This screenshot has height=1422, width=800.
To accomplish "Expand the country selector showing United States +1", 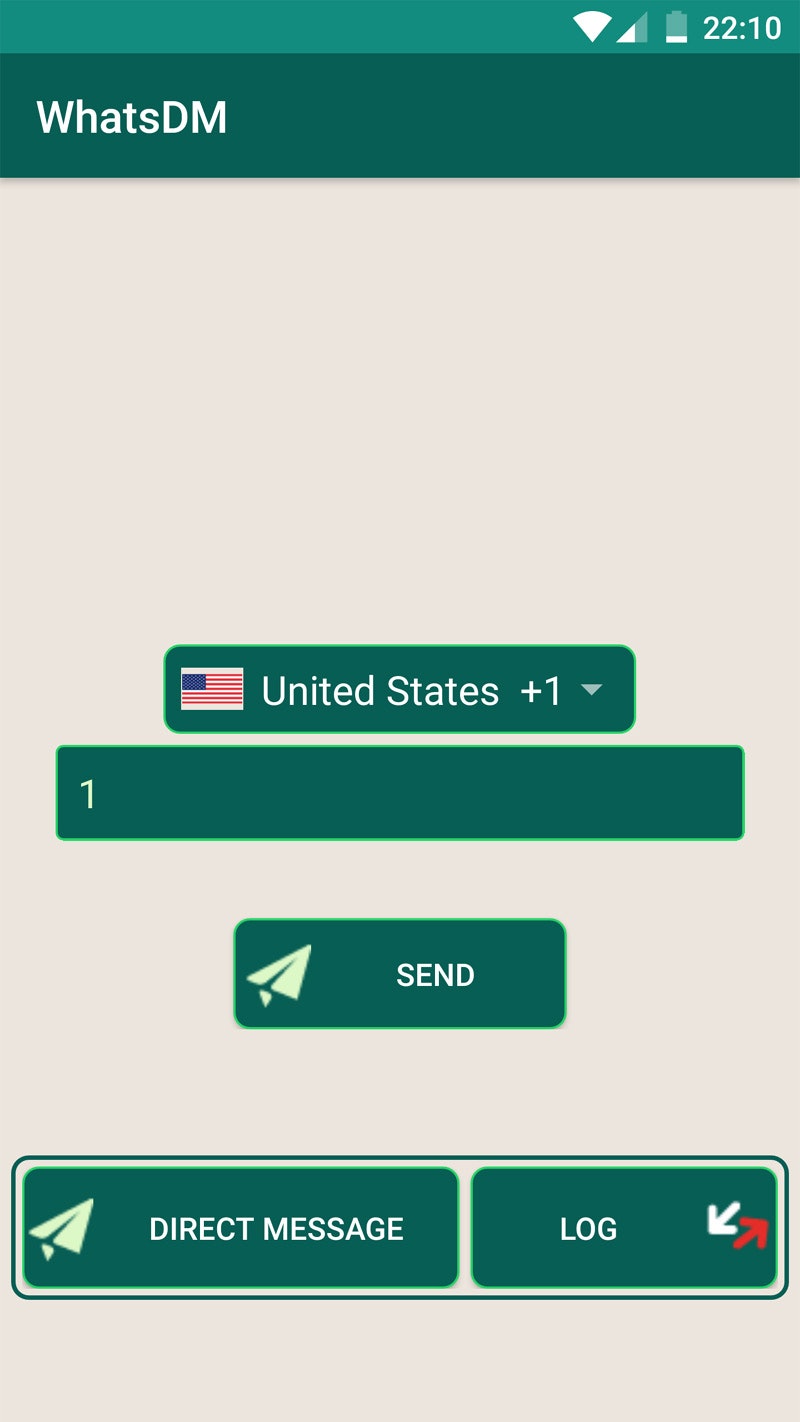I will pos(400,690).
